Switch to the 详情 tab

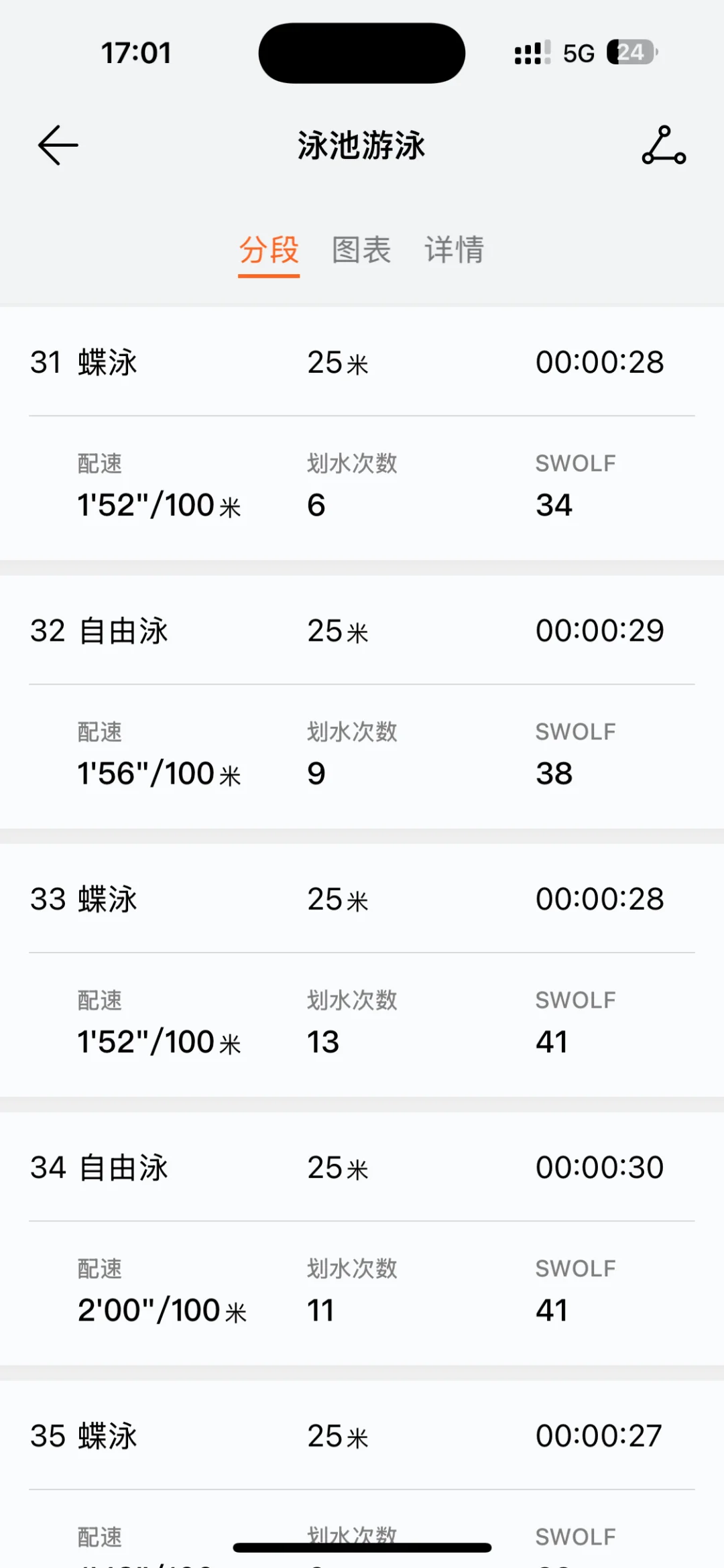[454, 250]
